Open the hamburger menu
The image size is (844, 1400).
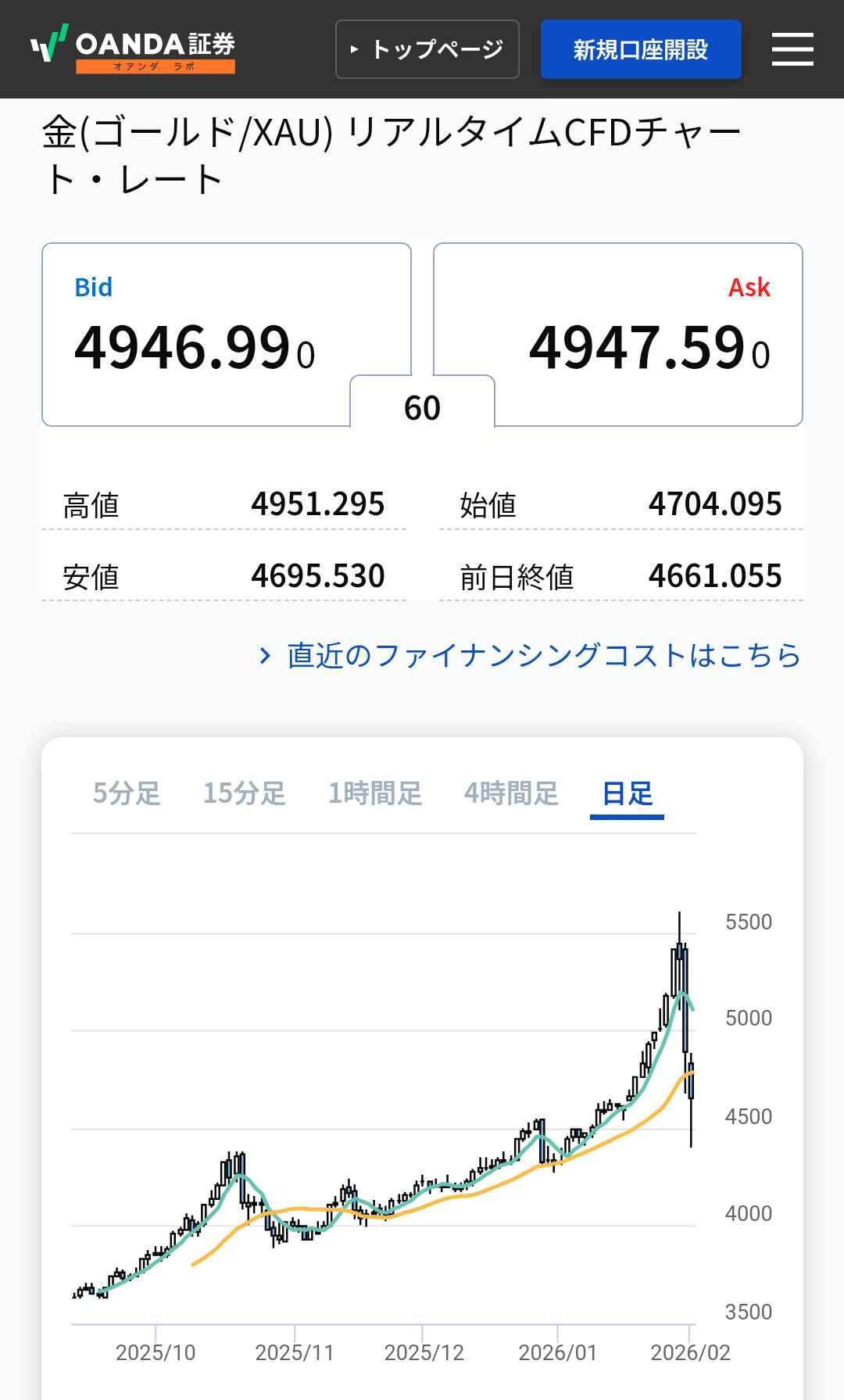coord(792,49)
